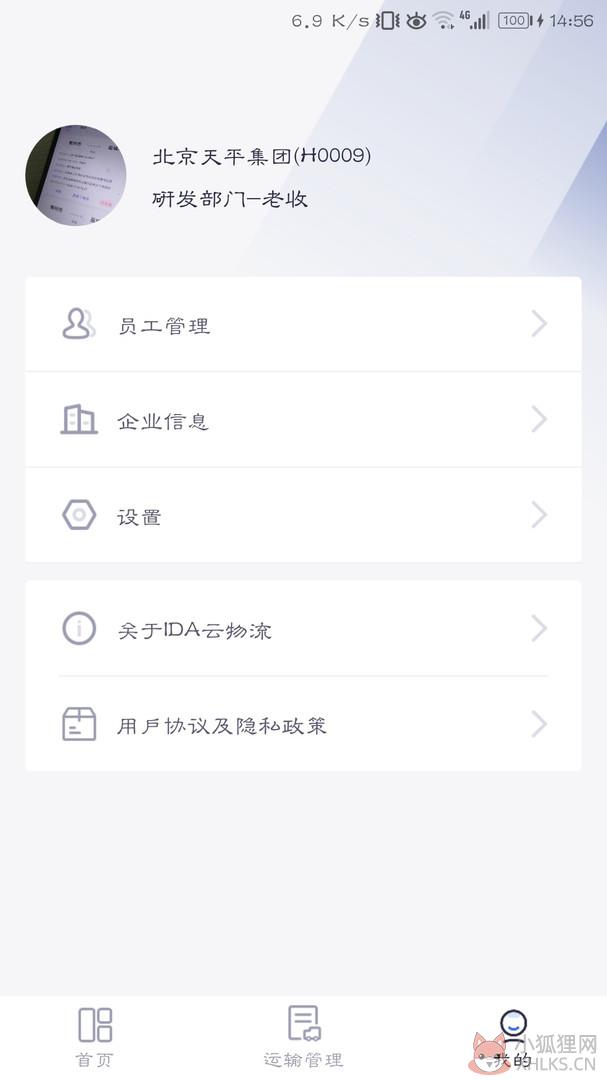Go to 设置 settings
Viewport: 607px width, 1080px height.
pos(303,515)
